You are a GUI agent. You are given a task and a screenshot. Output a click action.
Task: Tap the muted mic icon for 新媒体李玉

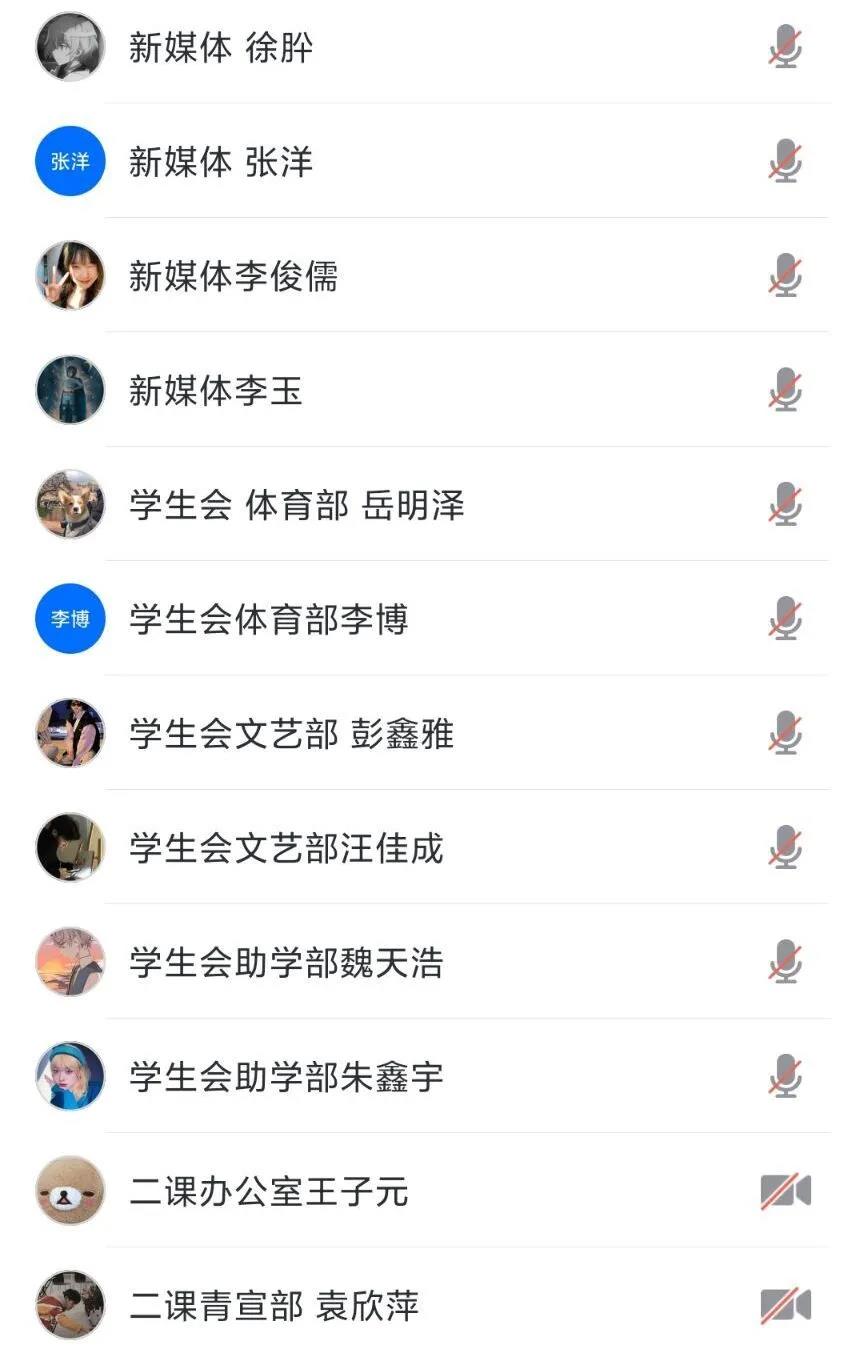click(785, 390)
